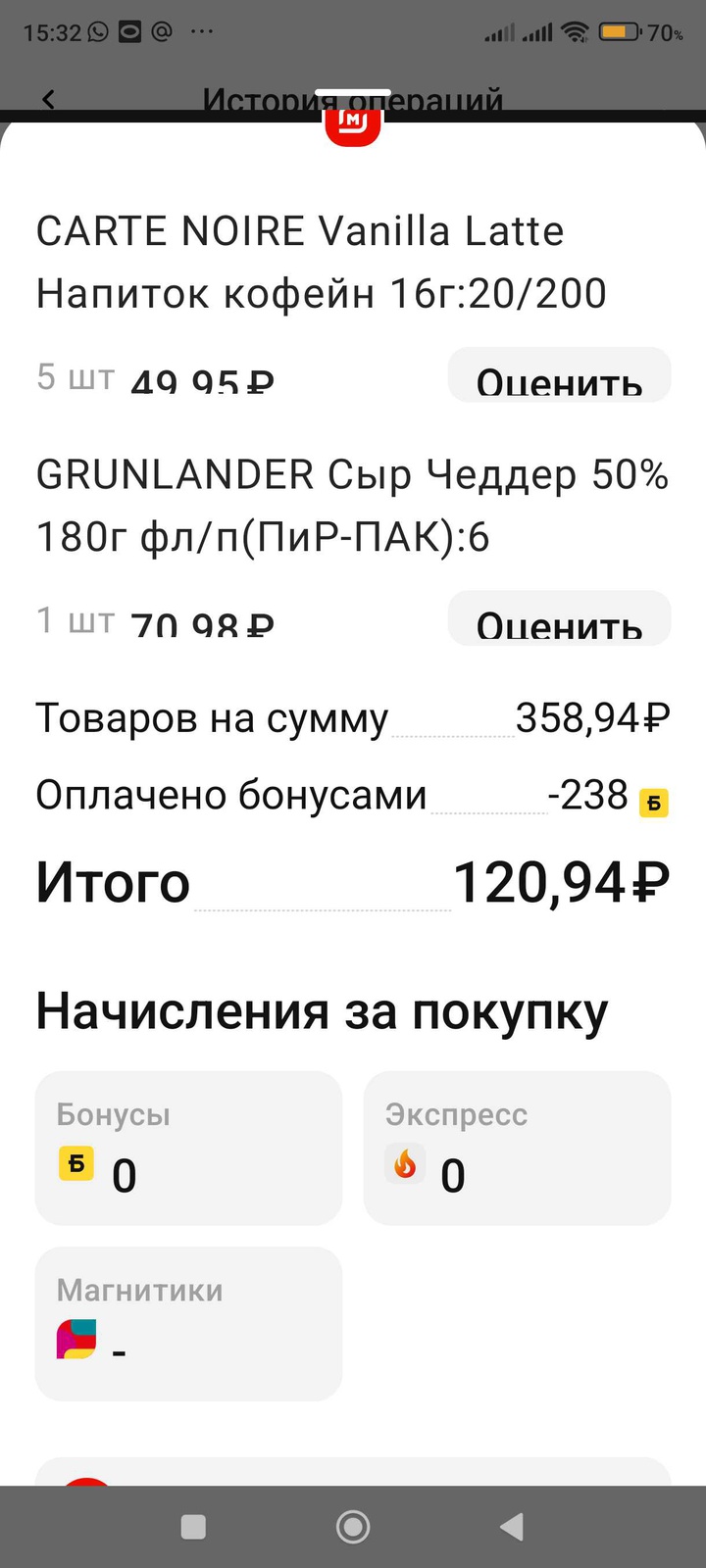Screen dimensions: 706x1568
Task: Tap the system back triangle
Action: point(511,1526)
